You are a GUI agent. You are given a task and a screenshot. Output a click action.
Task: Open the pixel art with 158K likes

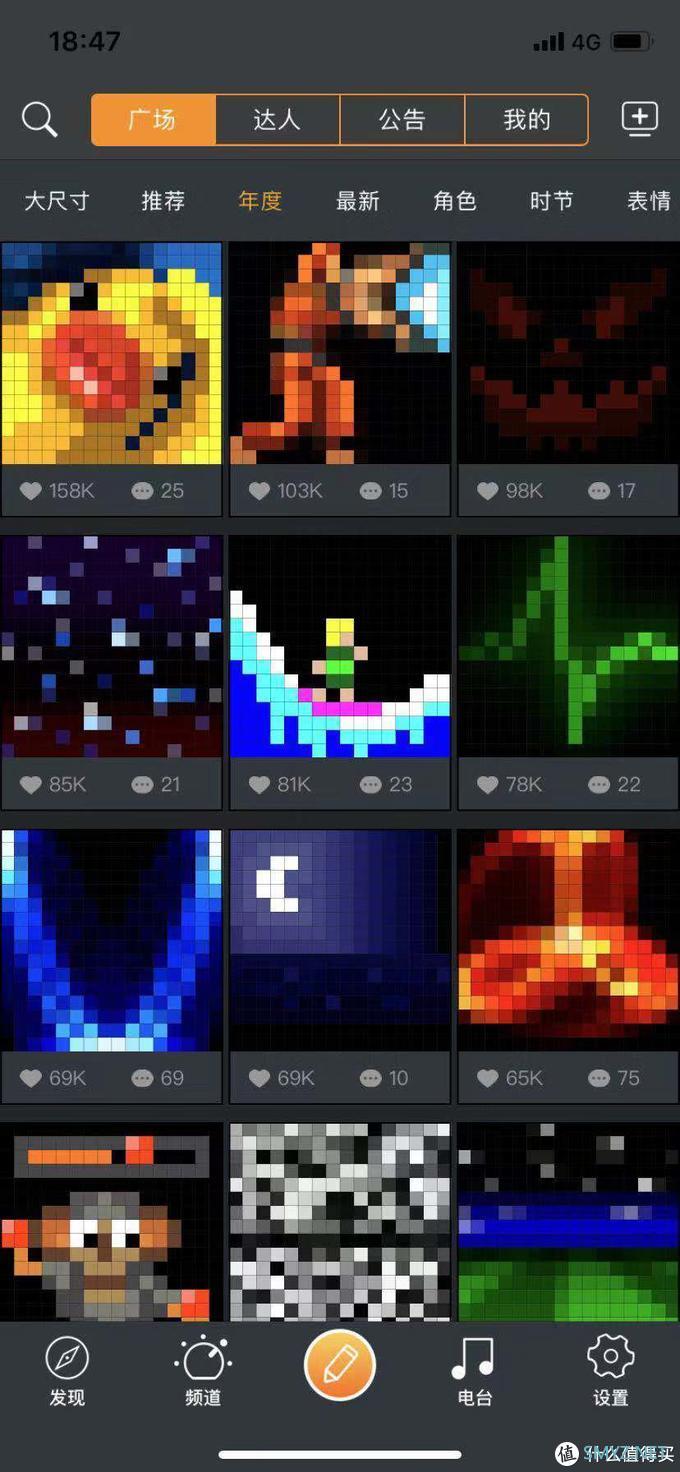point(111,354)
